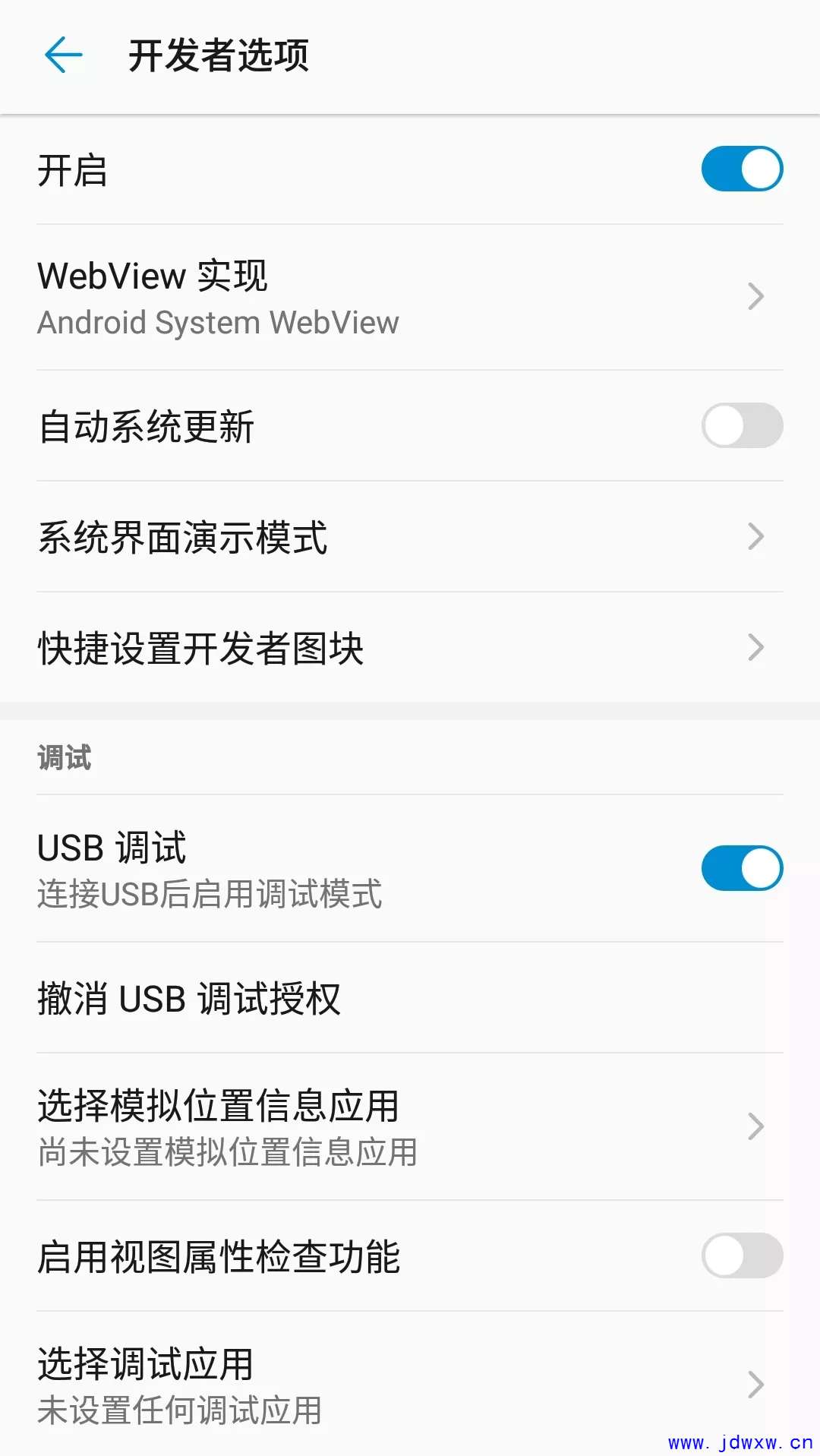Go back from 开发者选项
Screen dimensions: 820x1456
[x=64, y=55]
